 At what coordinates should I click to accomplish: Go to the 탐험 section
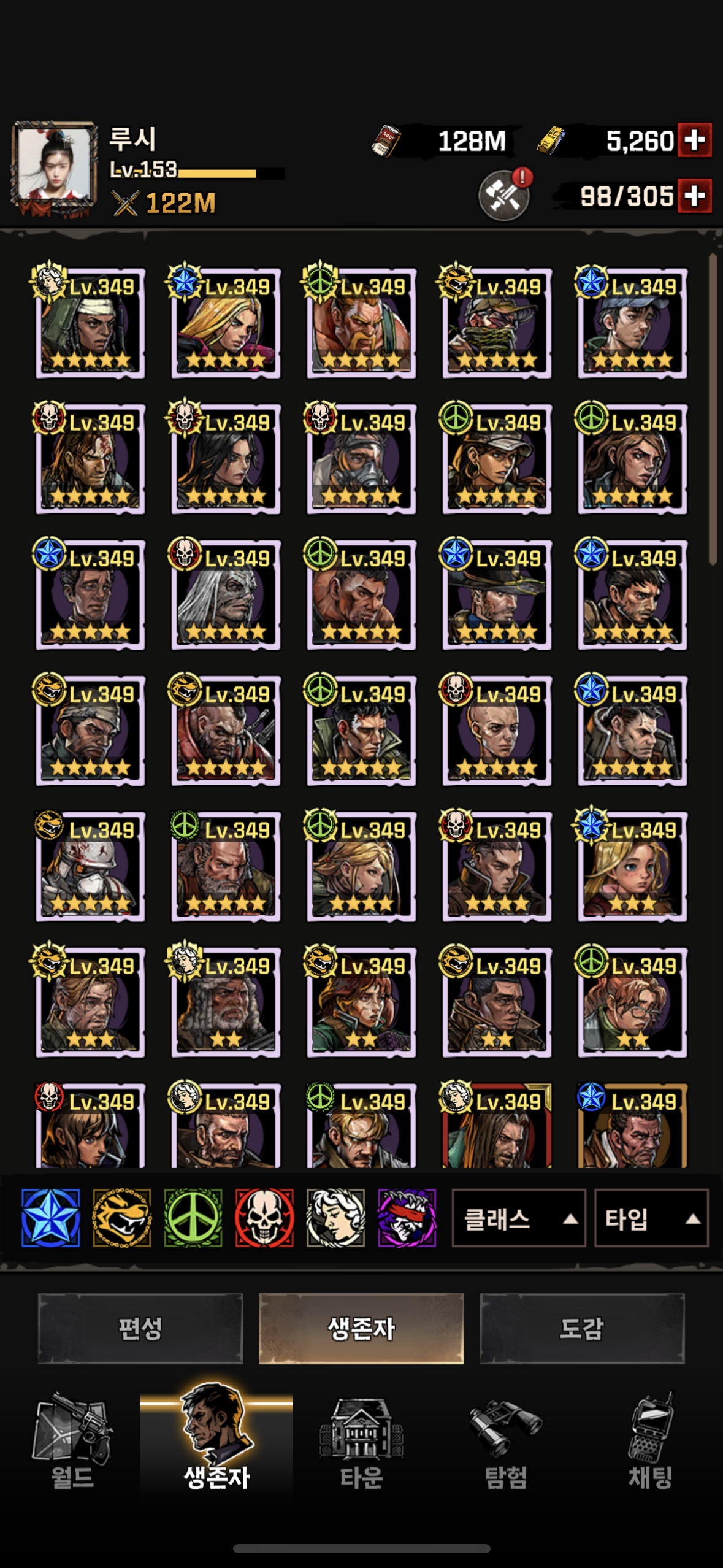(506, 1442)
